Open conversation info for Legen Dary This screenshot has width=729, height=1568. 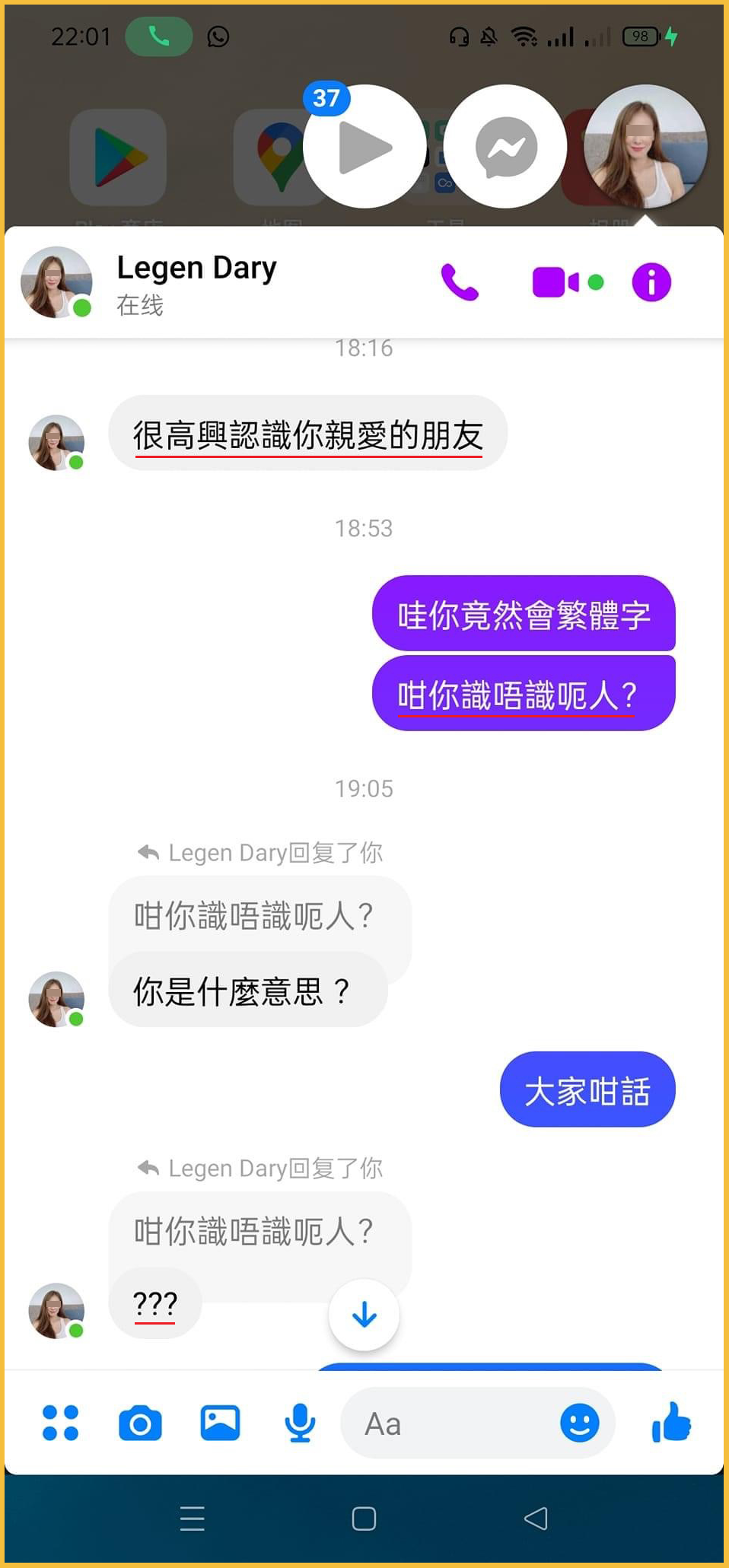click(x=651, y=283)
